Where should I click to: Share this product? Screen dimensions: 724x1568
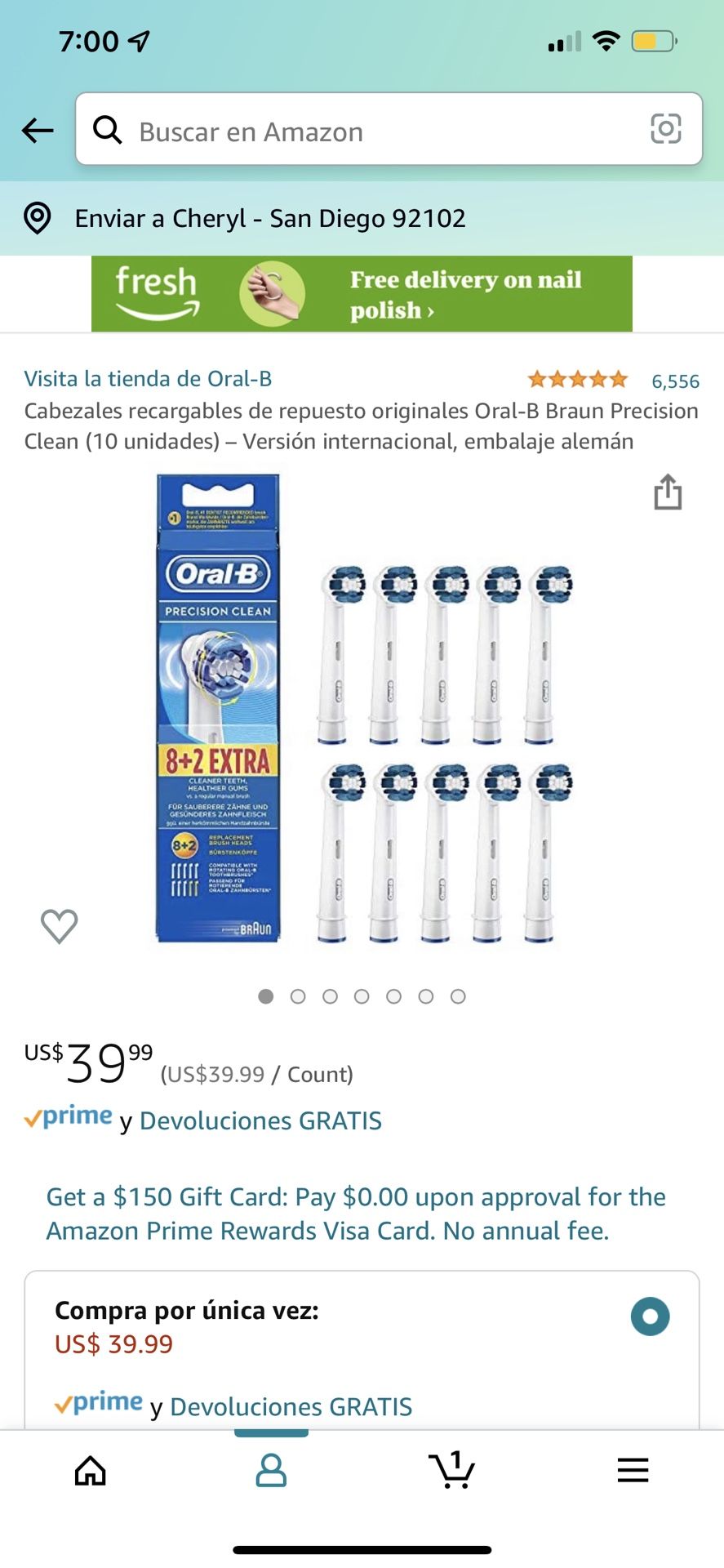pyautogui.click(x=668, y=492)
